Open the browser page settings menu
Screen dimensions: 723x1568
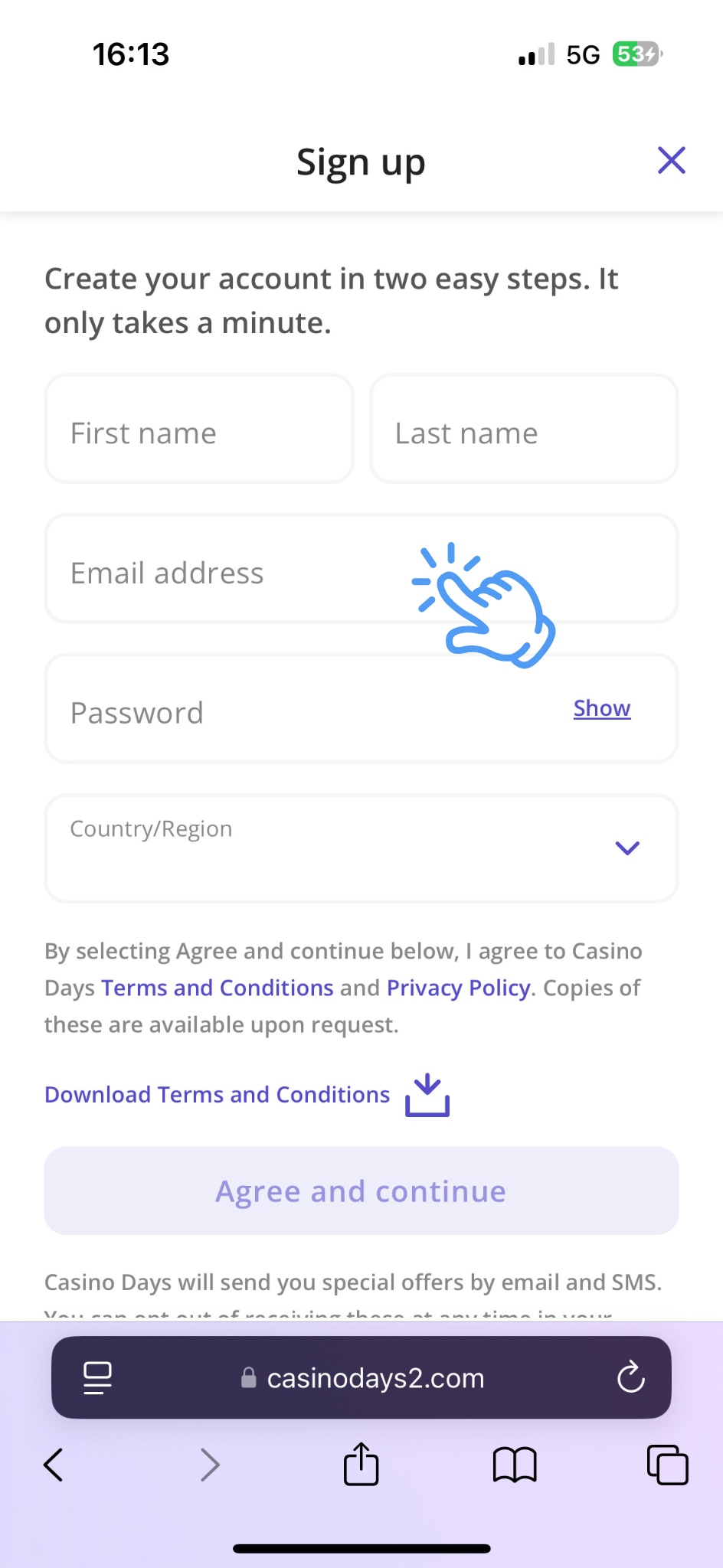97,1377
